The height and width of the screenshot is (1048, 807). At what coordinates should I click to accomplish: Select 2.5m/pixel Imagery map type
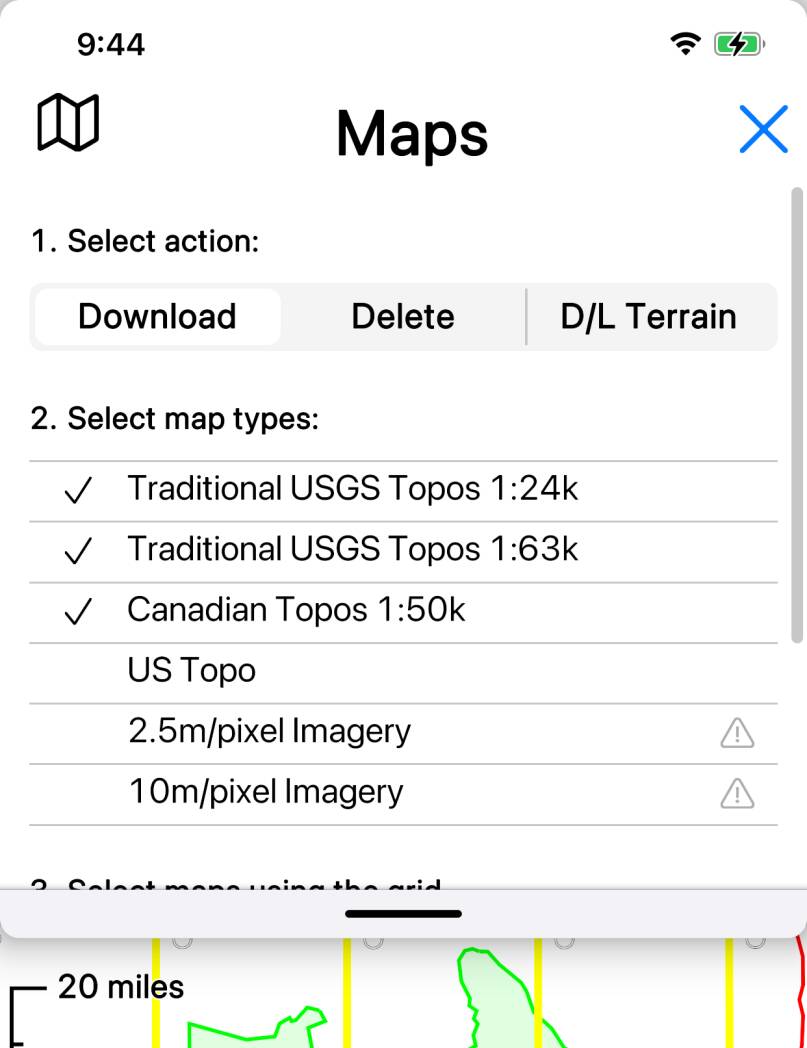(x=269, y=731)
